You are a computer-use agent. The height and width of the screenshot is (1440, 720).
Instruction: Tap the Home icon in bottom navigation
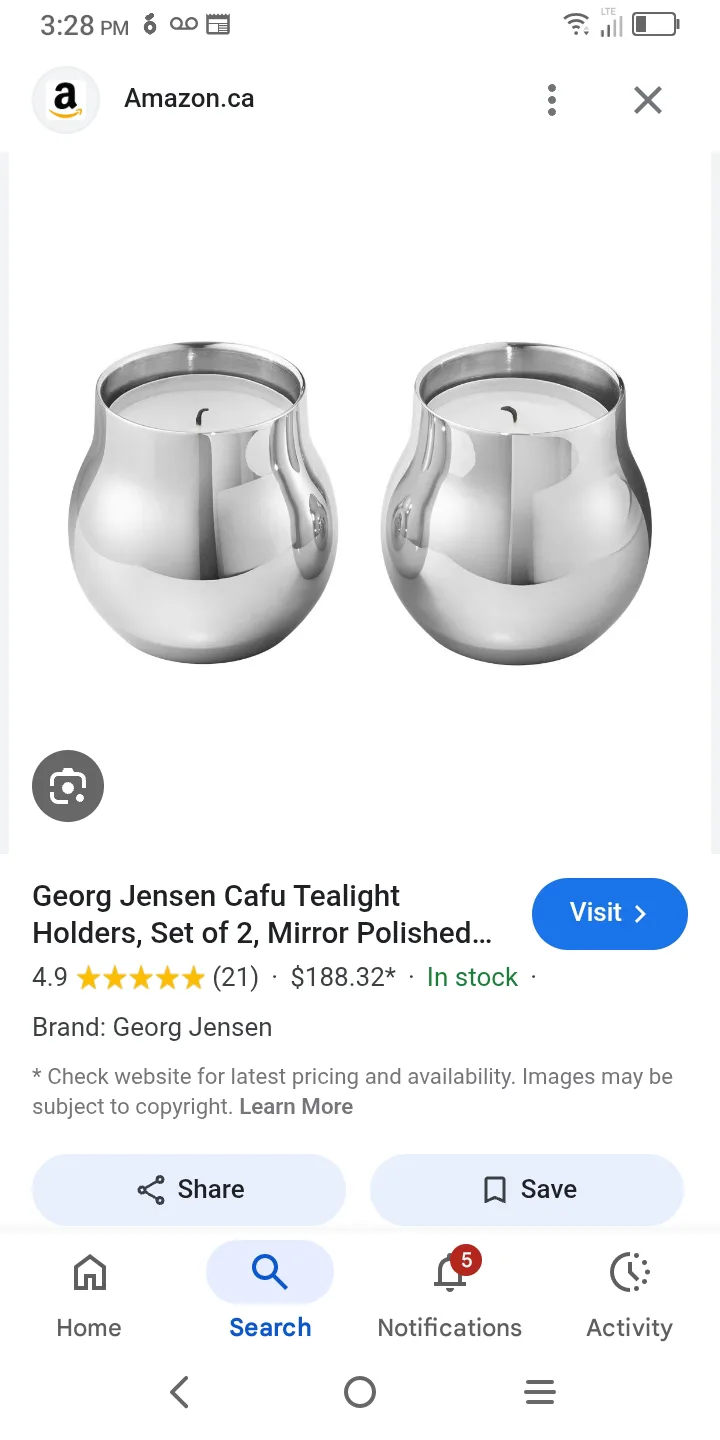tap(88, 1273)
